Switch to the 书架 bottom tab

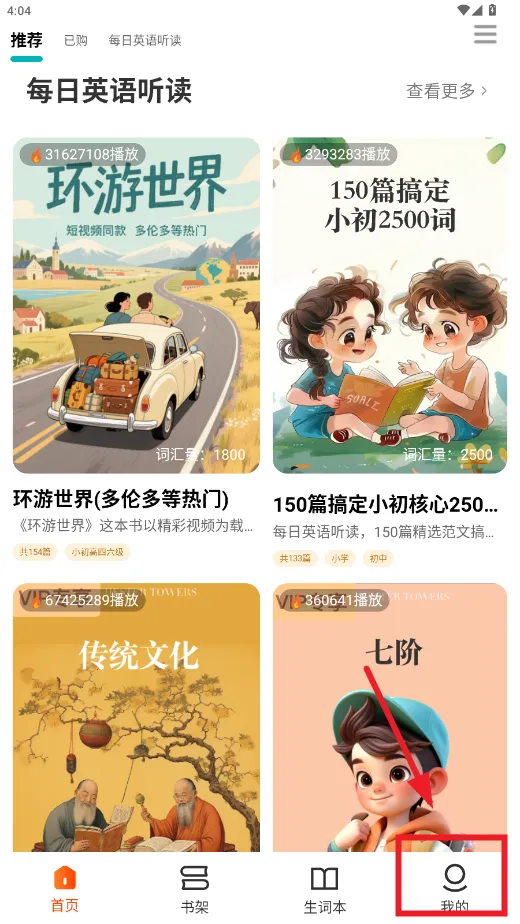(195, 889)
